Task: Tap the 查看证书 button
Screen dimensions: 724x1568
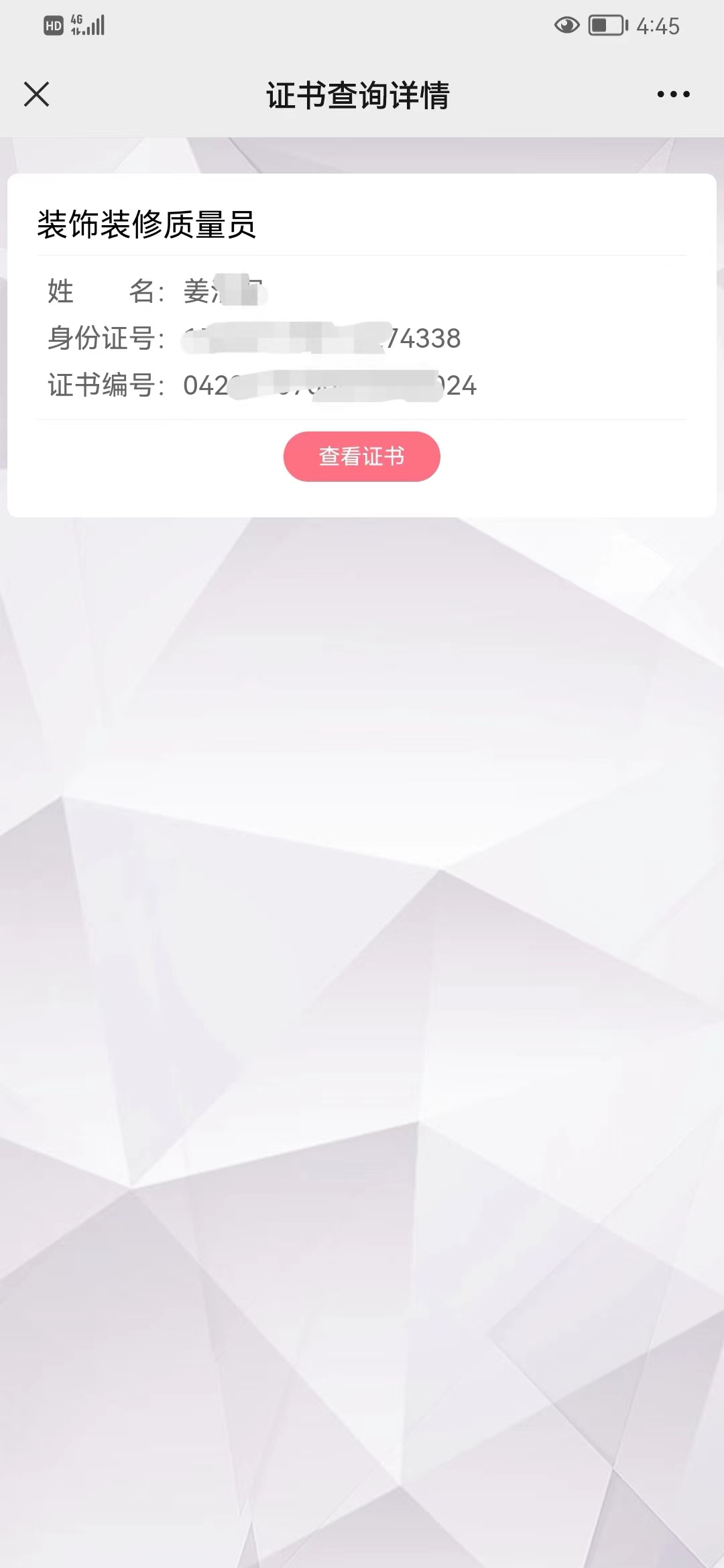Action: [361, 456]
